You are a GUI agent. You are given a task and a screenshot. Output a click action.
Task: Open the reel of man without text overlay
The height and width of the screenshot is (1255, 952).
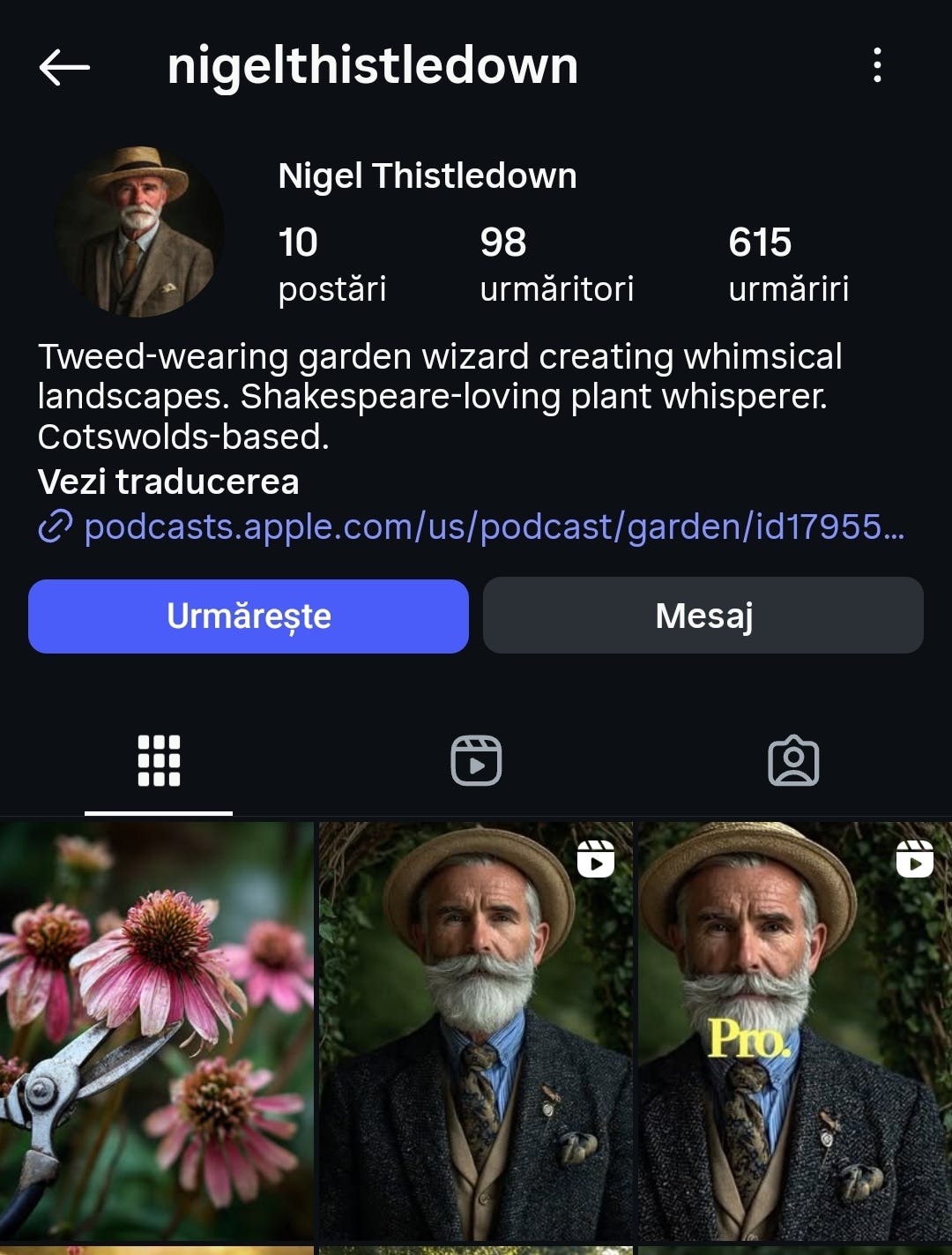click(476, 1030)
